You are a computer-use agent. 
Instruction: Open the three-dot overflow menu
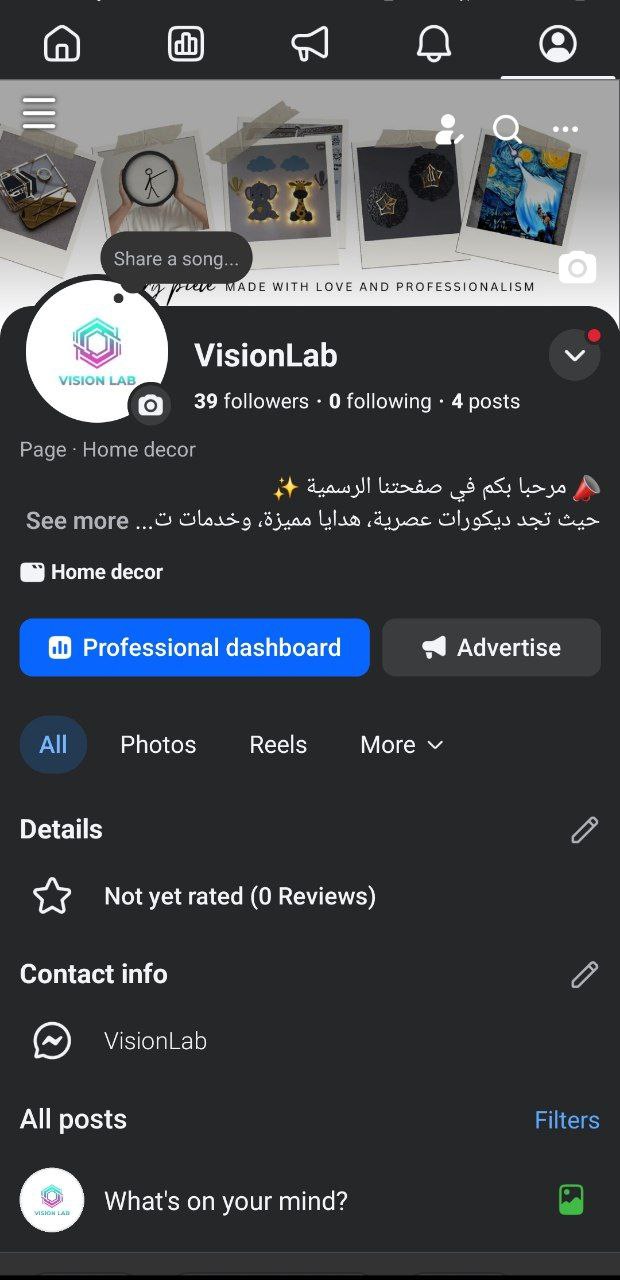click(565, 130)
